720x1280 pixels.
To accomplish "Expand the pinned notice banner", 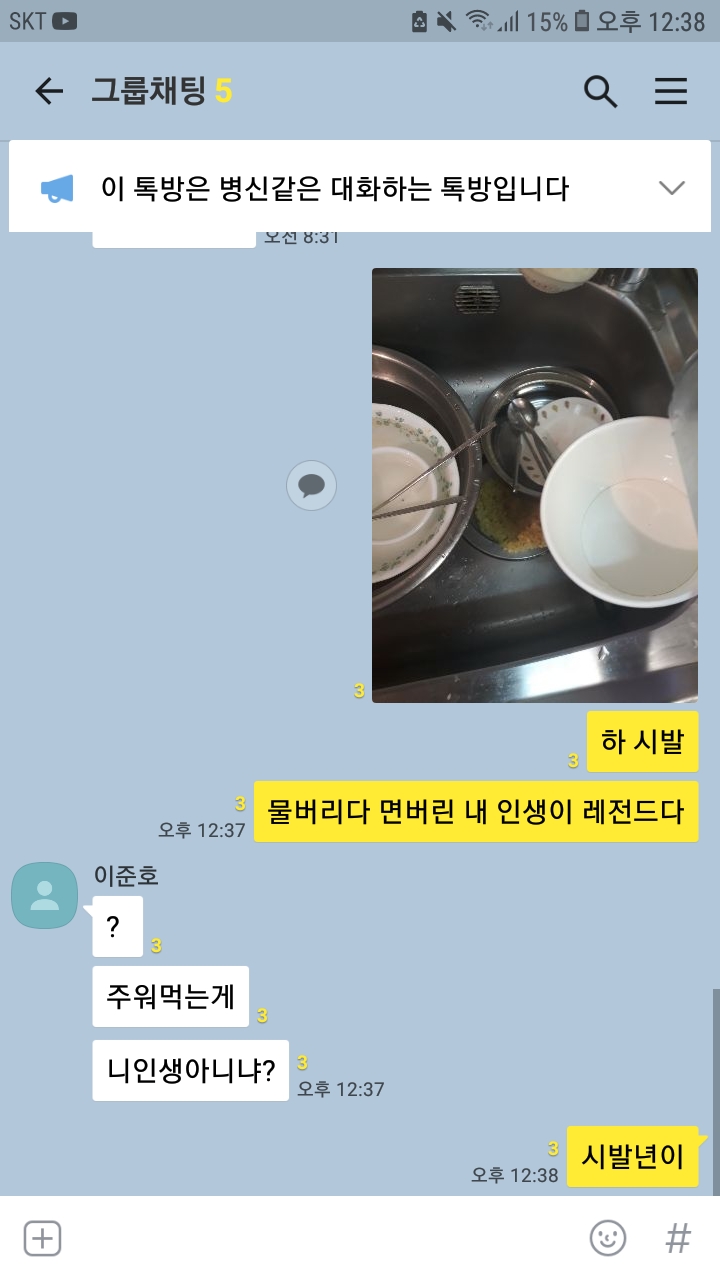I will (x=672, y=187).
